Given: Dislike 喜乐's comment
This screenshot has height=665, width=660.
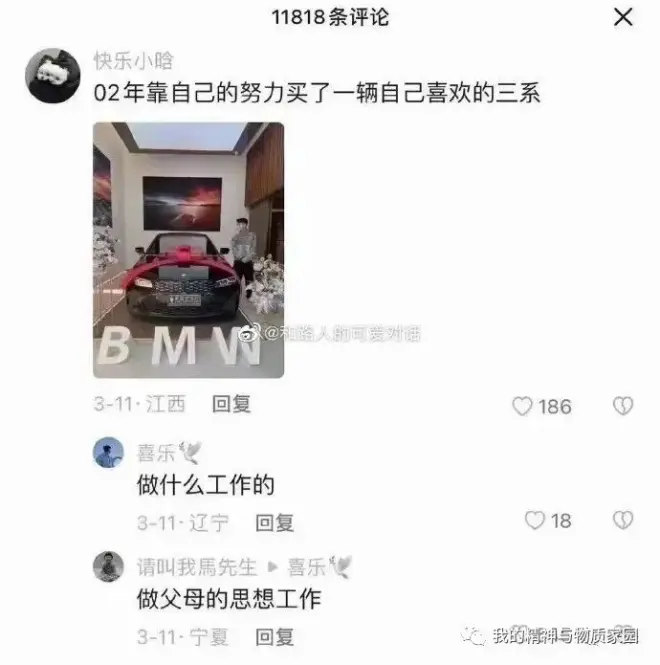Looking at the screenshot, I should coord(622,521).
